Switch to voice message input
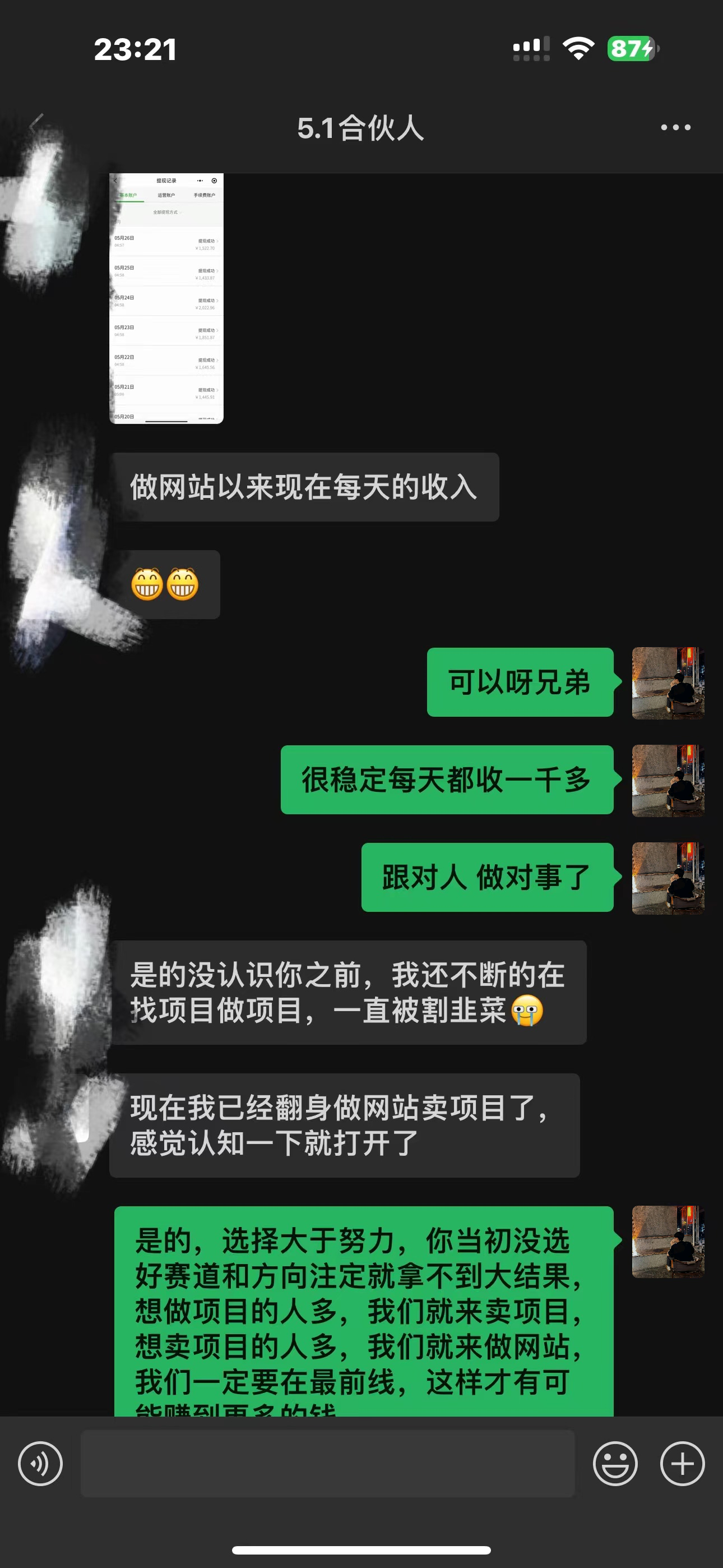This screenshot has height=1568, width=723. click(40, 1463)
